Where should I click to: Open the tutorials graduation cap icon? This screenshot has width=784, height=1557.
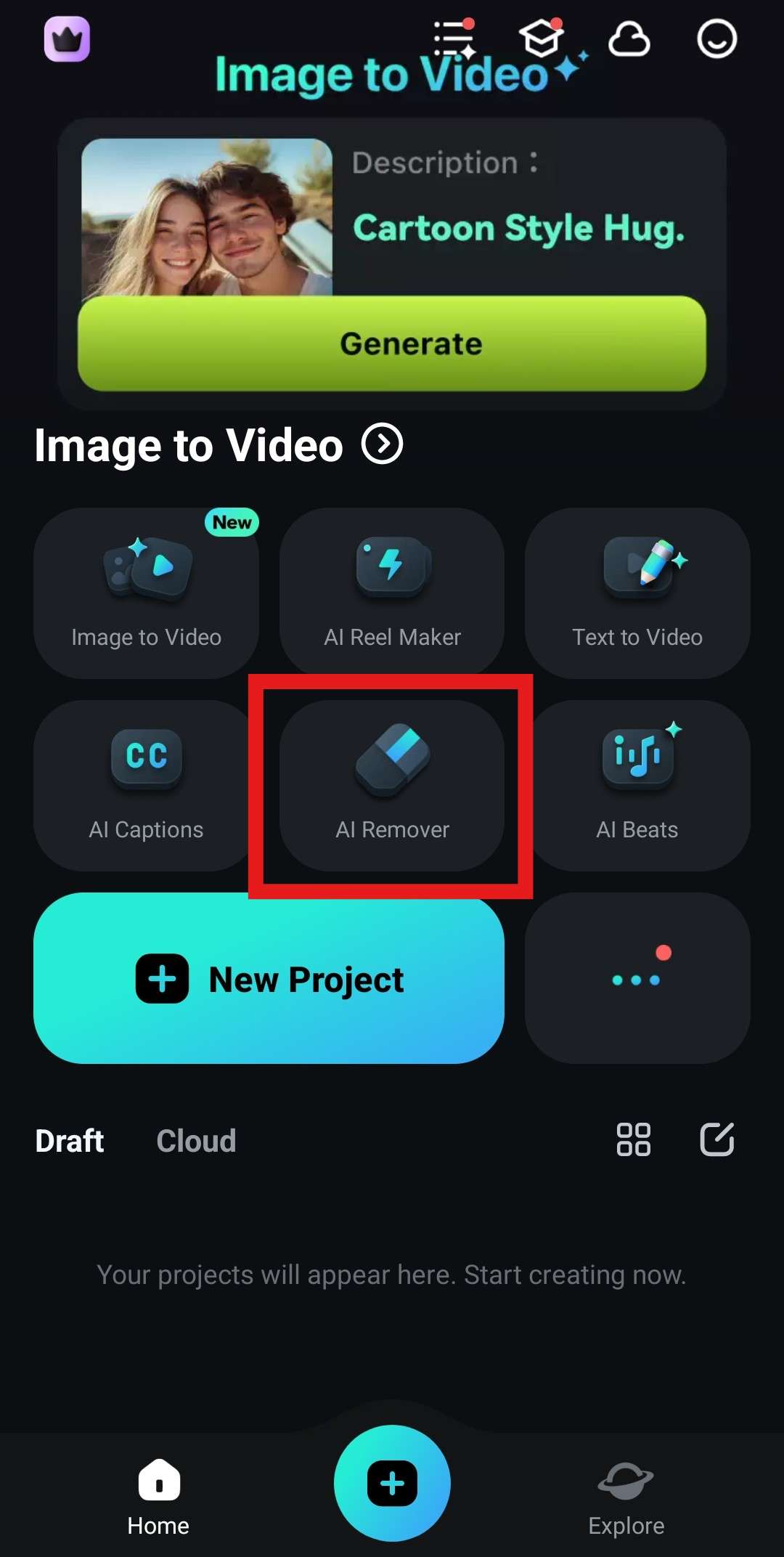pos(542,38)
